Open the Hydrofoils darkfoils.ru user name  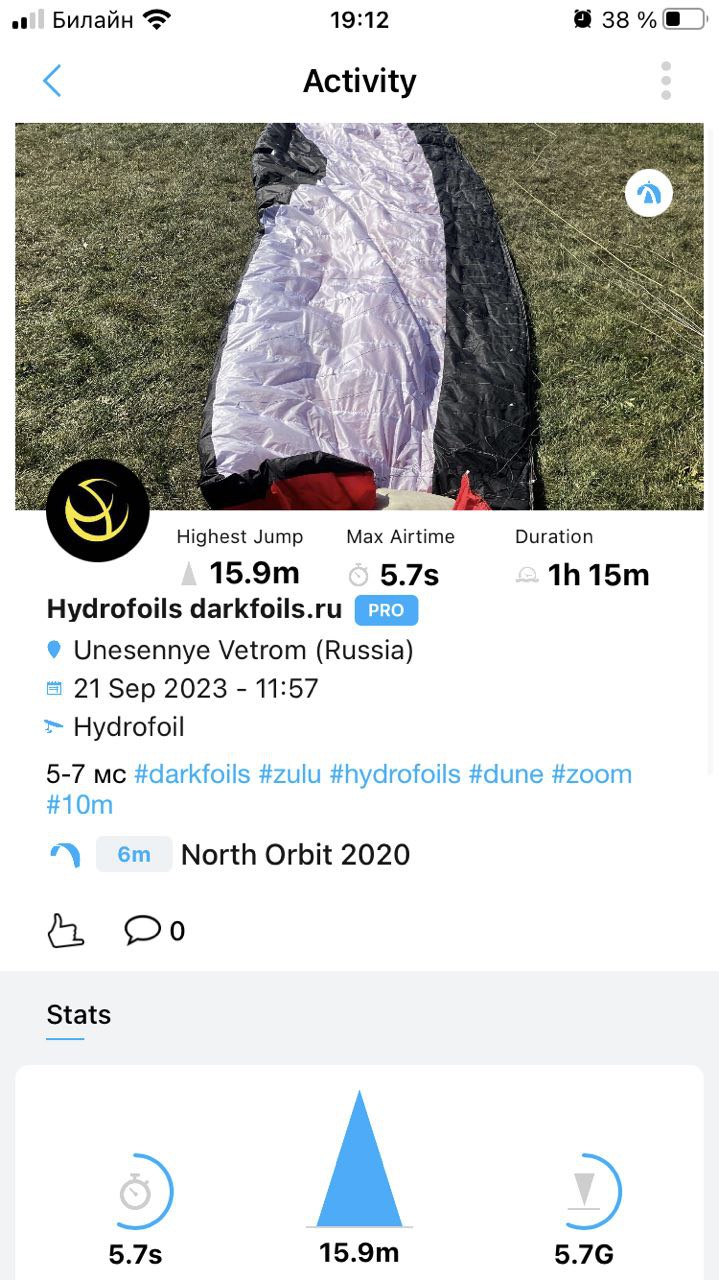(x=194, y=609)
